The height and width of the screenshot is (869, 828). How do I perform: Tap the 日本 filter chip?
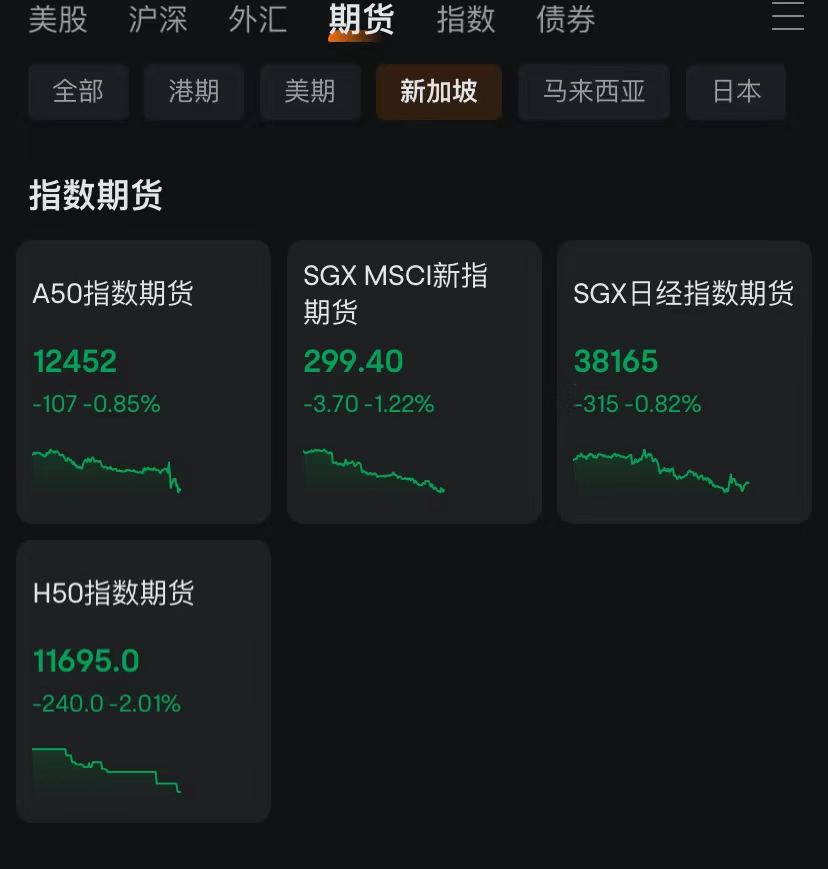pyautogui.click(x=736, y=92)
